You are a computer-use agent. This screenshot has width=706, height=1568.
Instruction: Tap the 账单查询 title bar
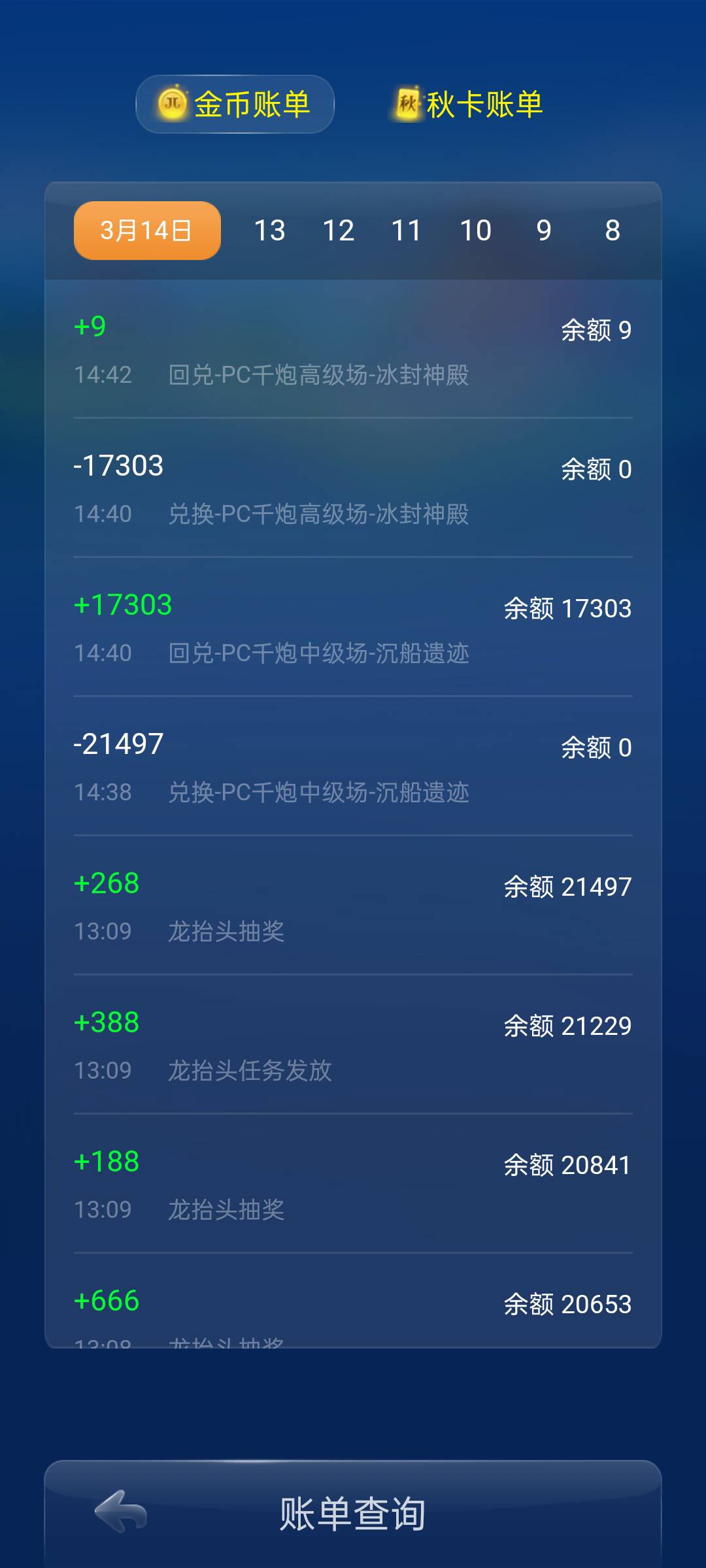pyautogui.click(x=353, y=1516)
